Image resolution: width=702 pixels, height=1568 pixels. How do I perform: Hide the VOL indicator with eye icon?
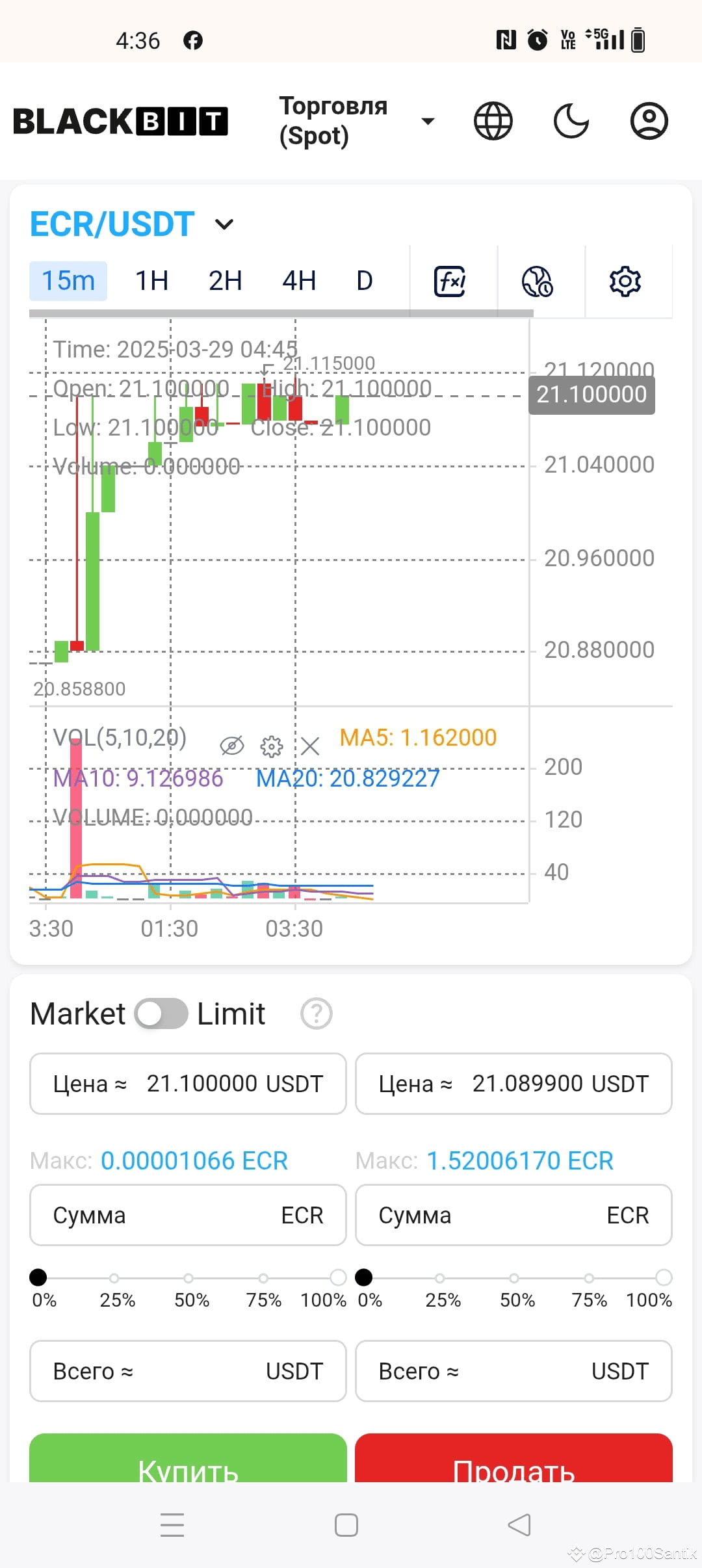coord(232,746)
